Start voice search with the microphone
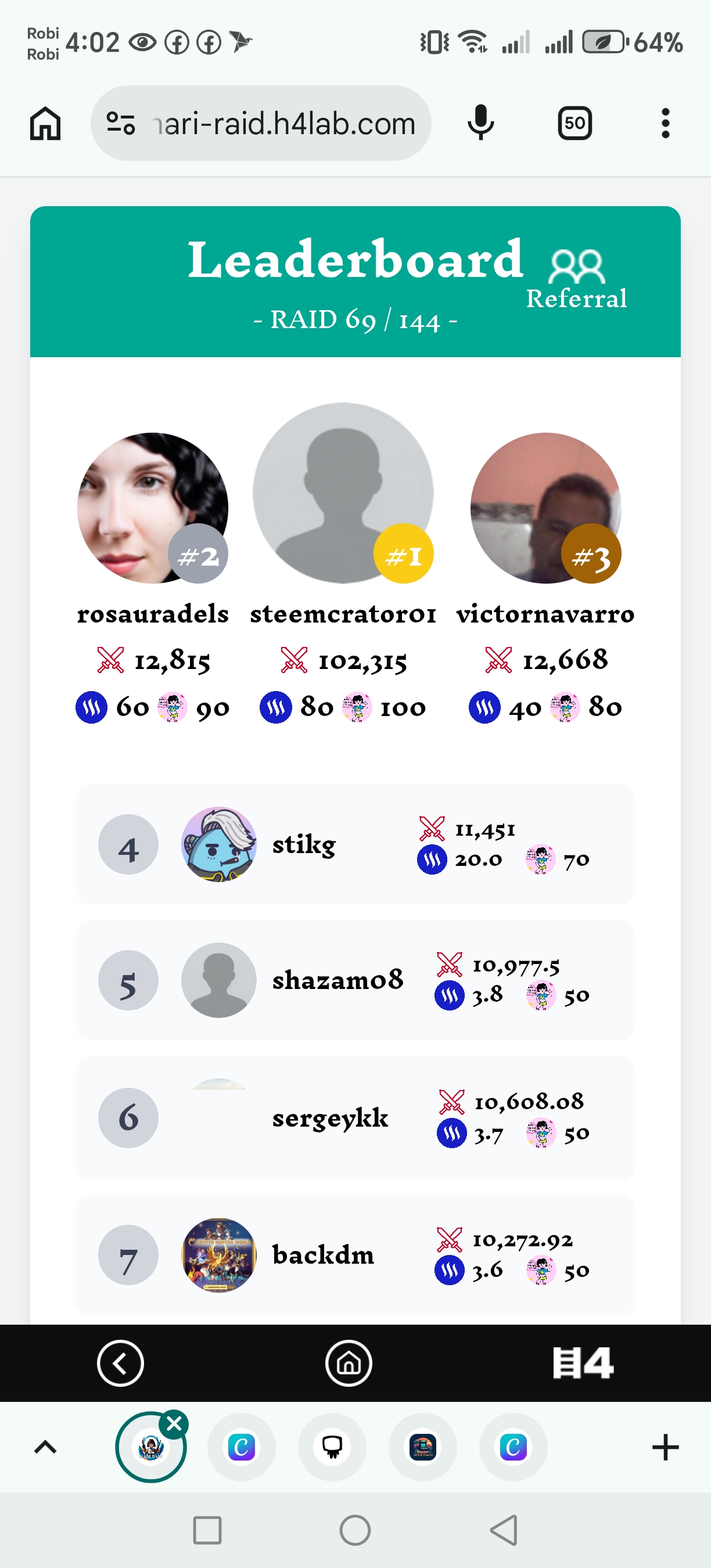The image size is (711, 1568). (481, 123)
